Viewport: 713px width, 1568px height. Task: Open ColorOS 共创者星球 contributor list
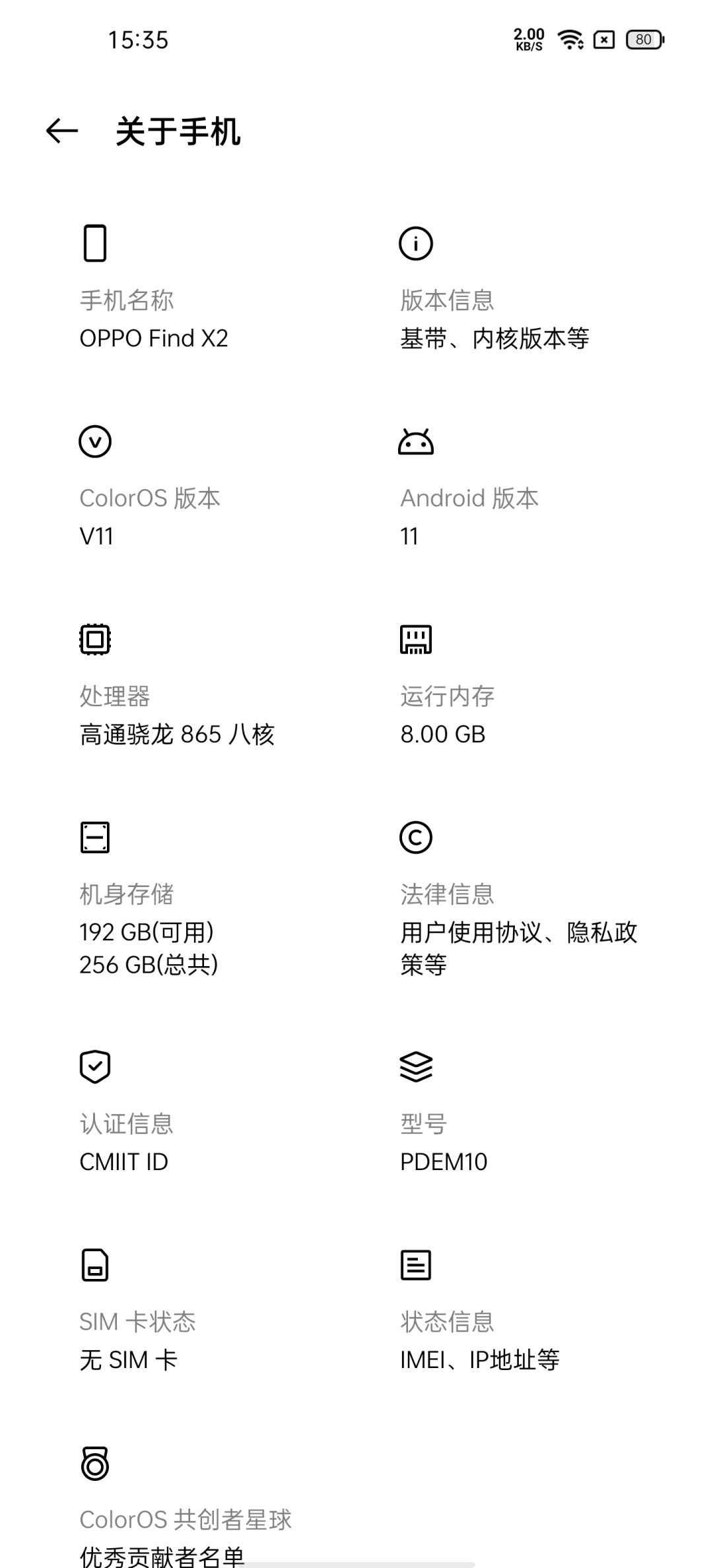point(196,1505)
